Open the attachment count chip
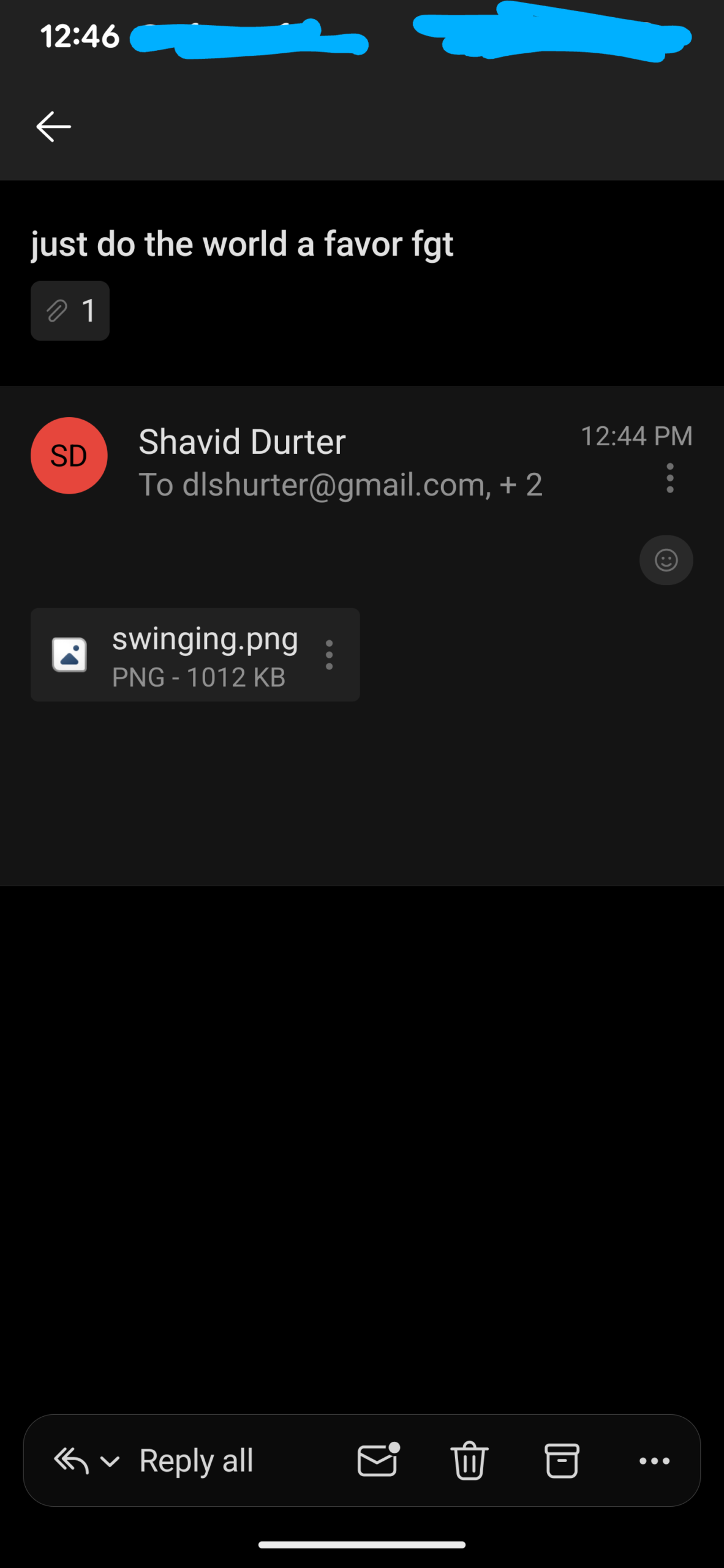The width and height of the screenshot is (724, 1568). [x=70, y=311]
